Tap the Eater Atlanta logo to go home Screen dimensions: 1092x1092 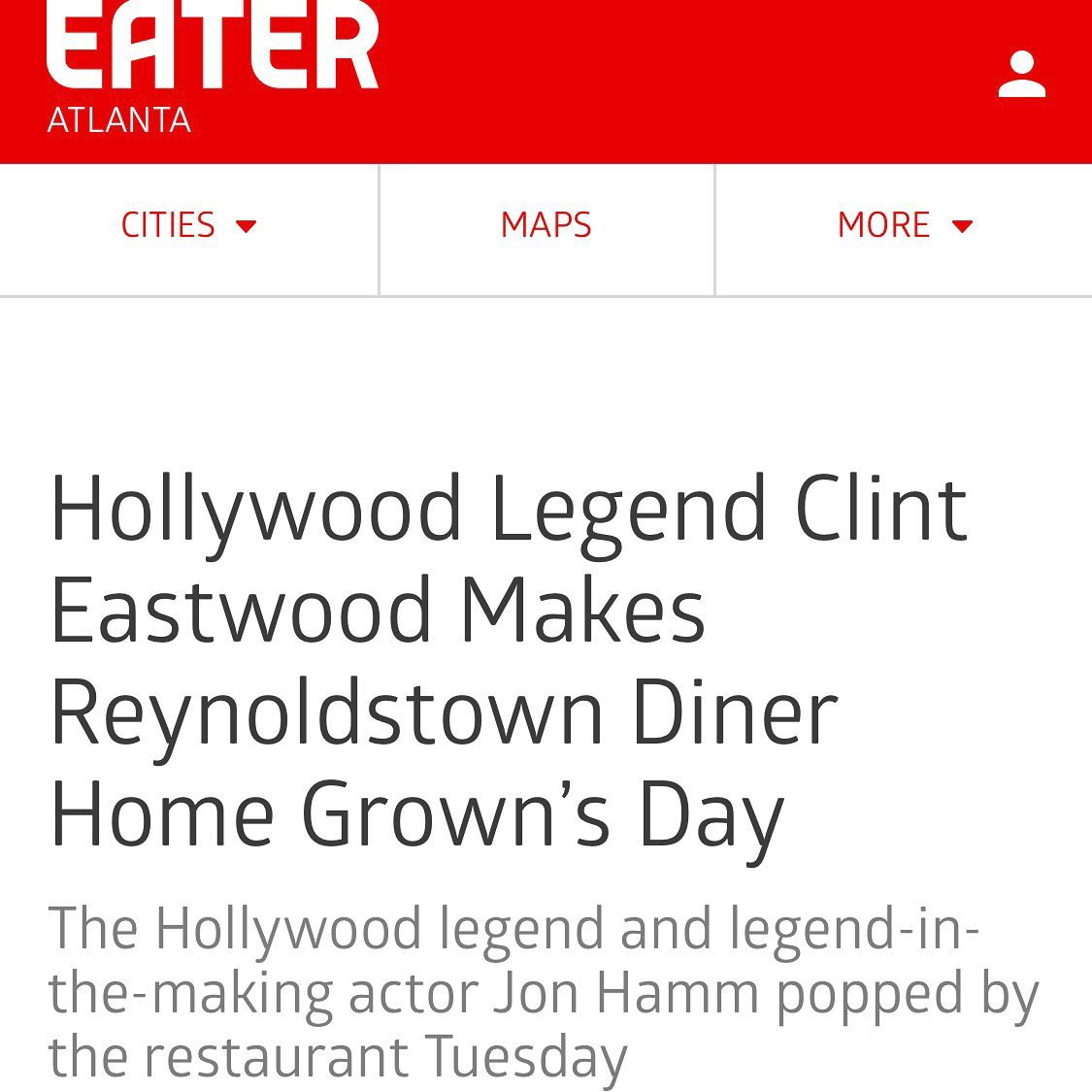pyautogui.click(x=212, y=63)
